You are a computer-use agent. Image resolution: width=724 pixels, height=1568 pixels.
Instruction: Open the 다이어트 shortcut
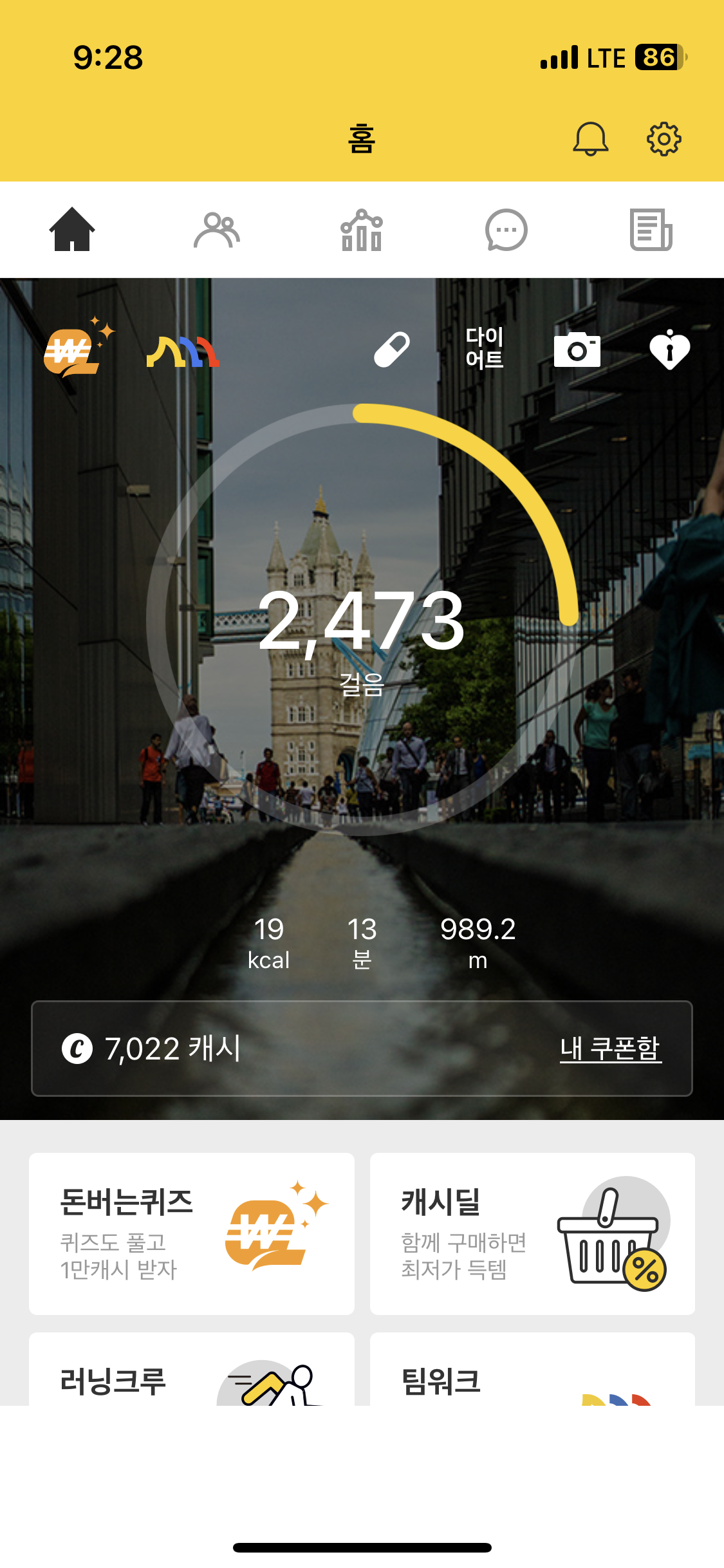[485, 348]
